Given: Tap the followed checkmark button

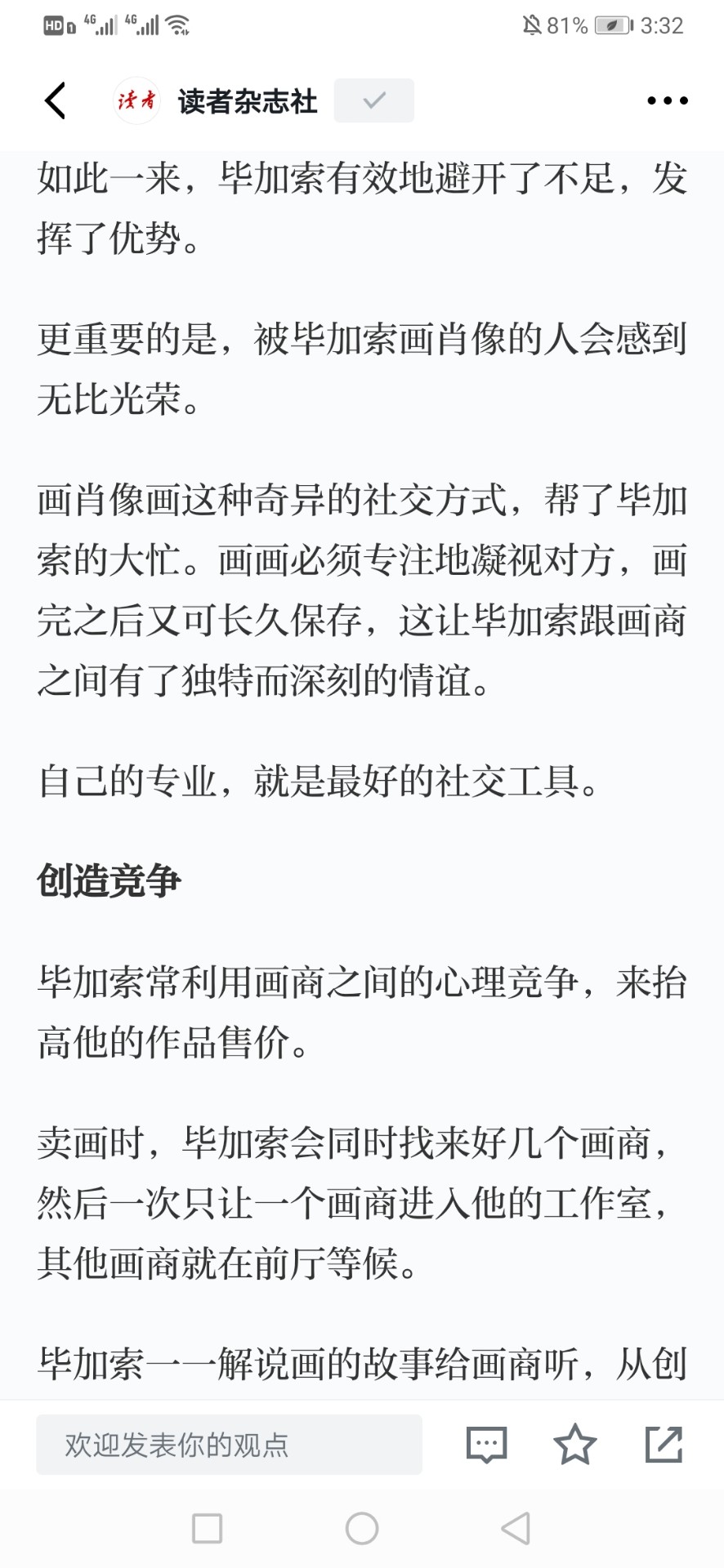Looking at the screenshot, I should tap(374, 101).
